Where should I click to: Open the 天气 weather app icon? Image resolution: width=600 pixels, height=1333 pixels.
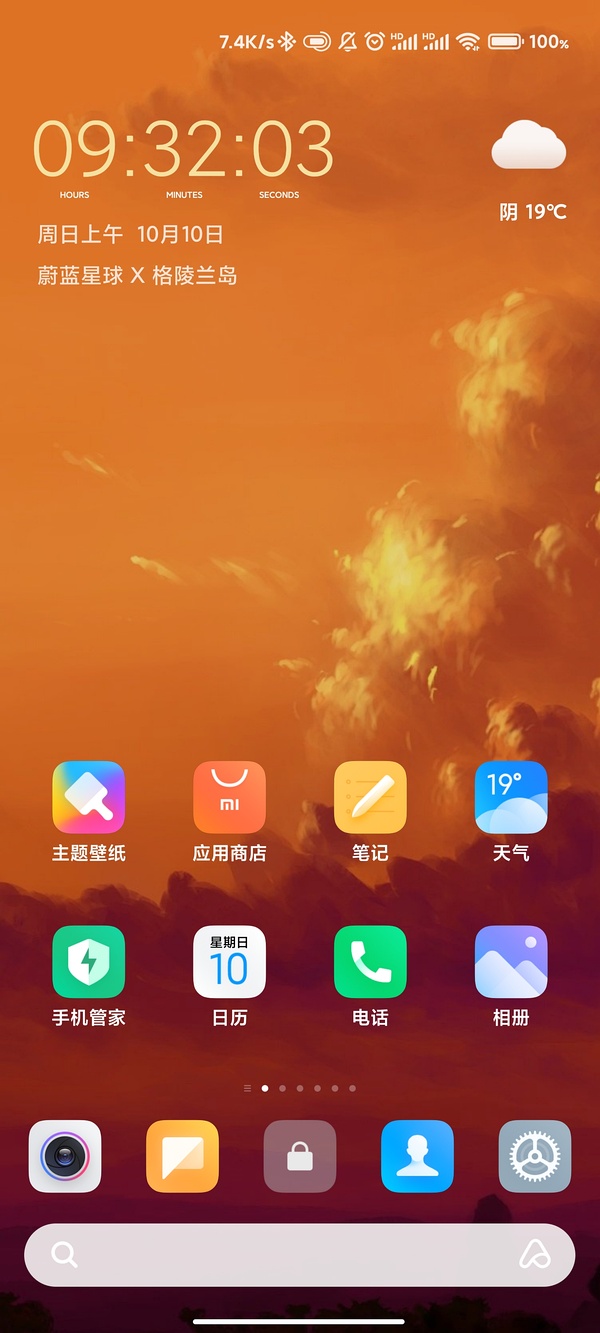click(511, 798)
